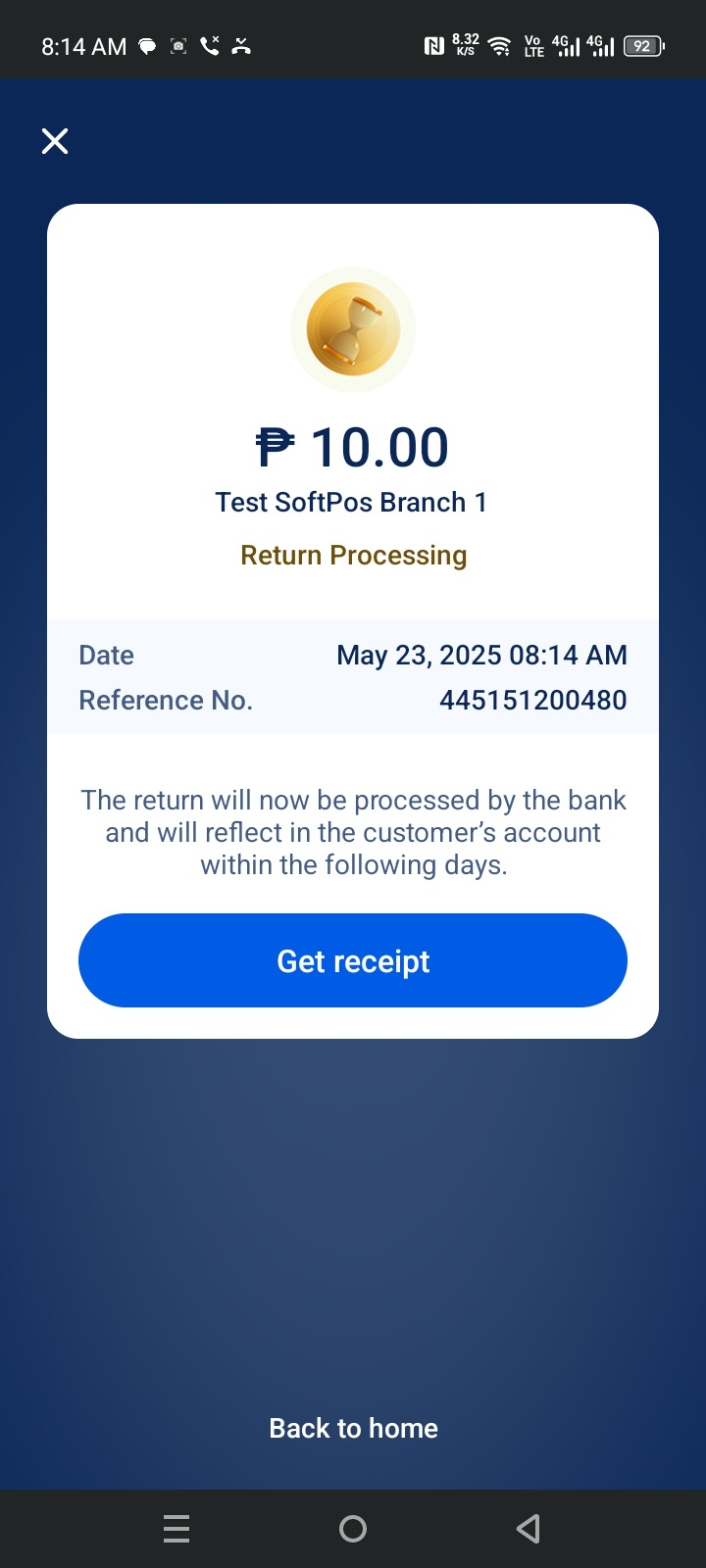
Task: Tap the Reference No. value 445151200480
Action: click(532, 700)
